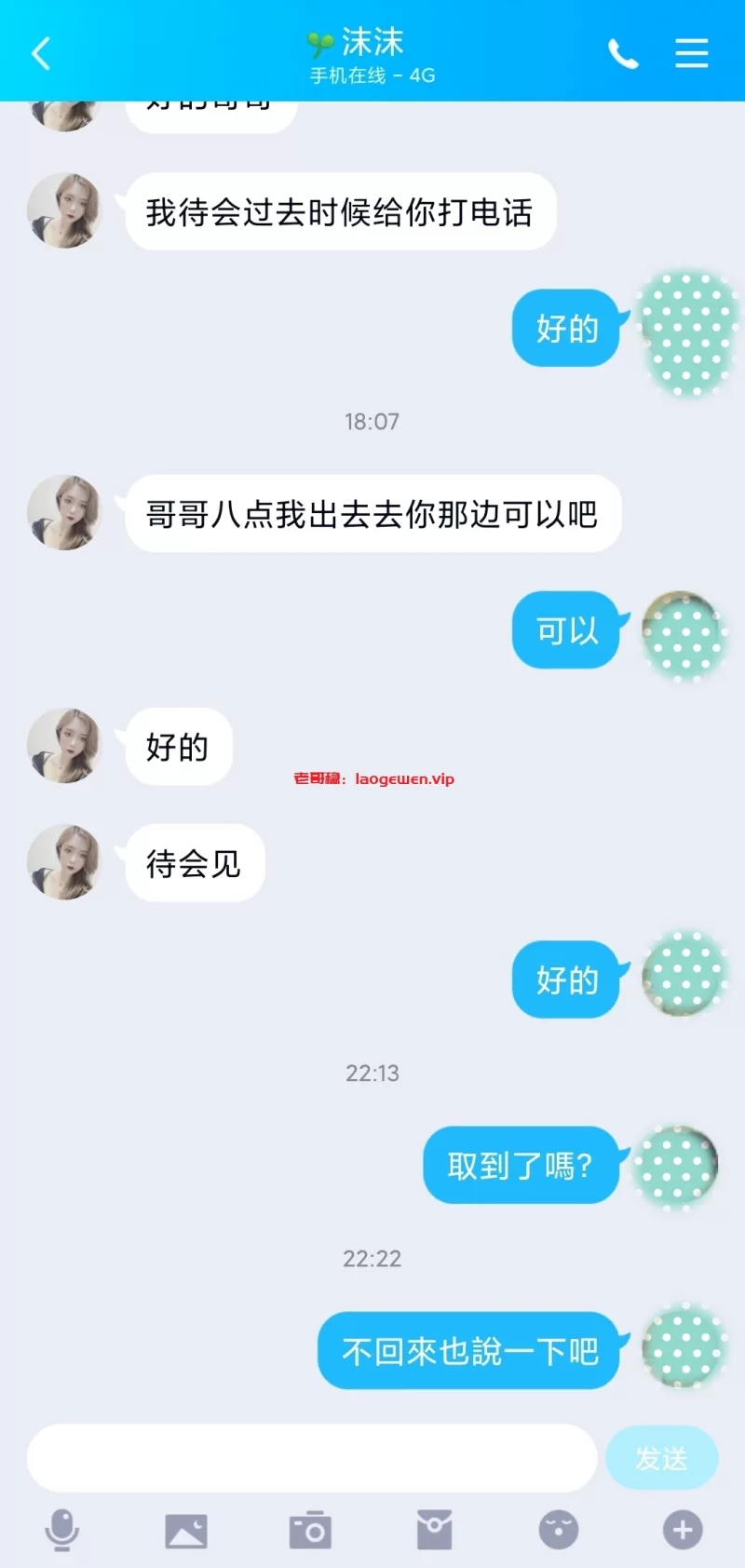Open the emoji panel
The image size is (745, 1568).
559,1530
